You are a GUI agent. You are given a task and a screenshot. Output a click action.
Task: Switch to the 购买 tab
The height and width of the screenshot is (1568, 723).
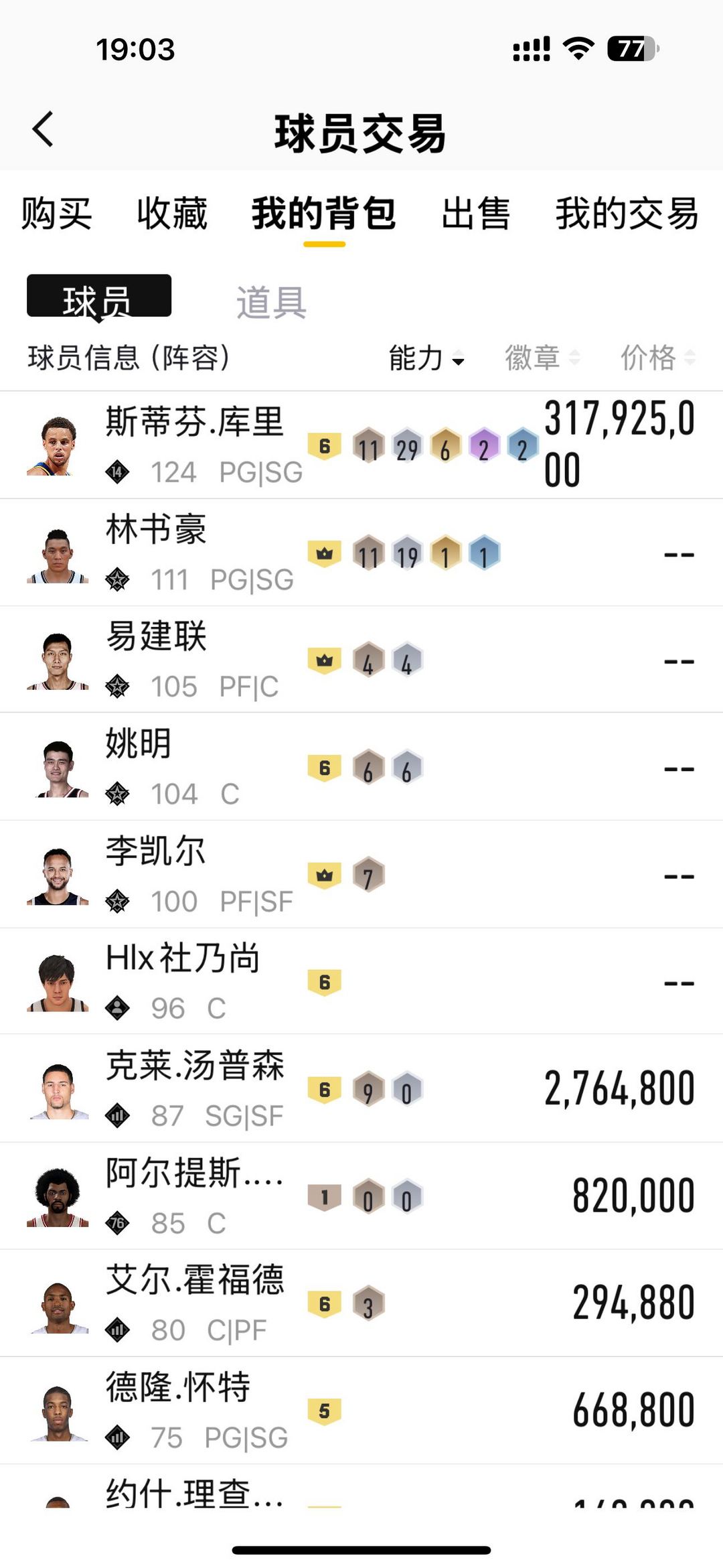[x=56, y=214]
